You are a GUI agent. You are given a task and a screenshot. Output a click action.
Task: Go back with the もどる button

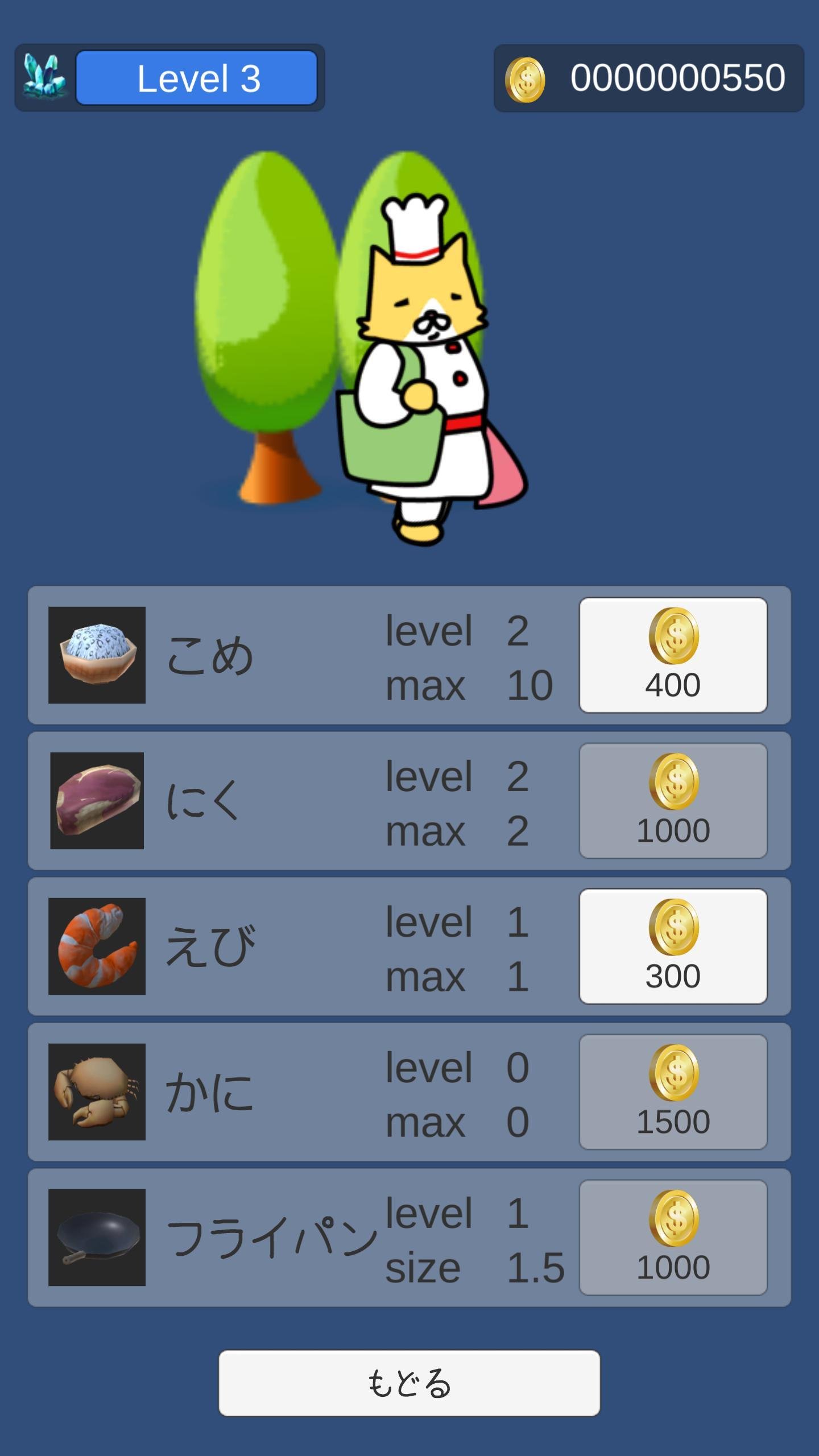(409, 1383)
